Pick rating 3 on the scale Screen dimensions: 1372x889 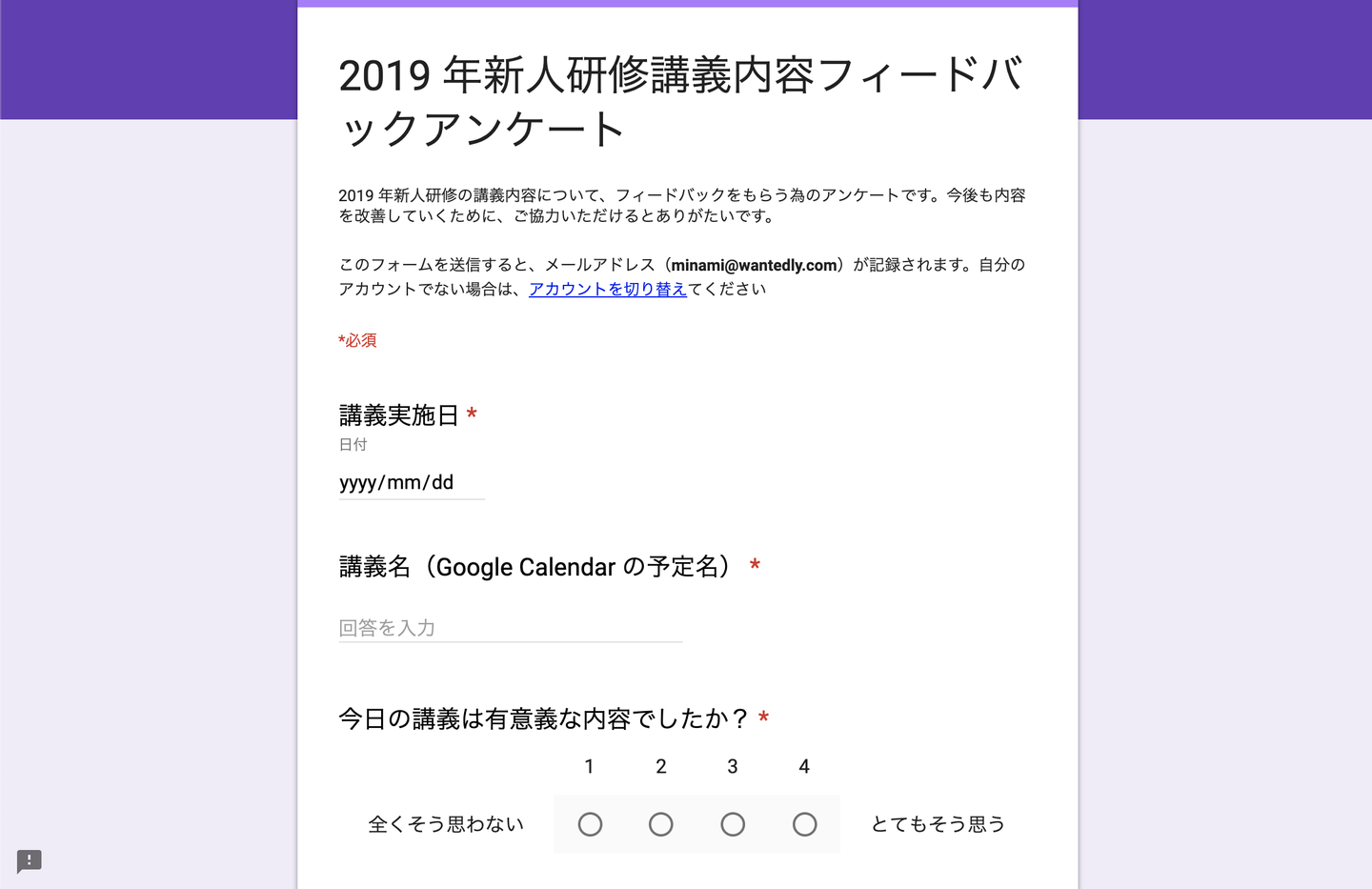pyautogui.click(x=733, y=824)
